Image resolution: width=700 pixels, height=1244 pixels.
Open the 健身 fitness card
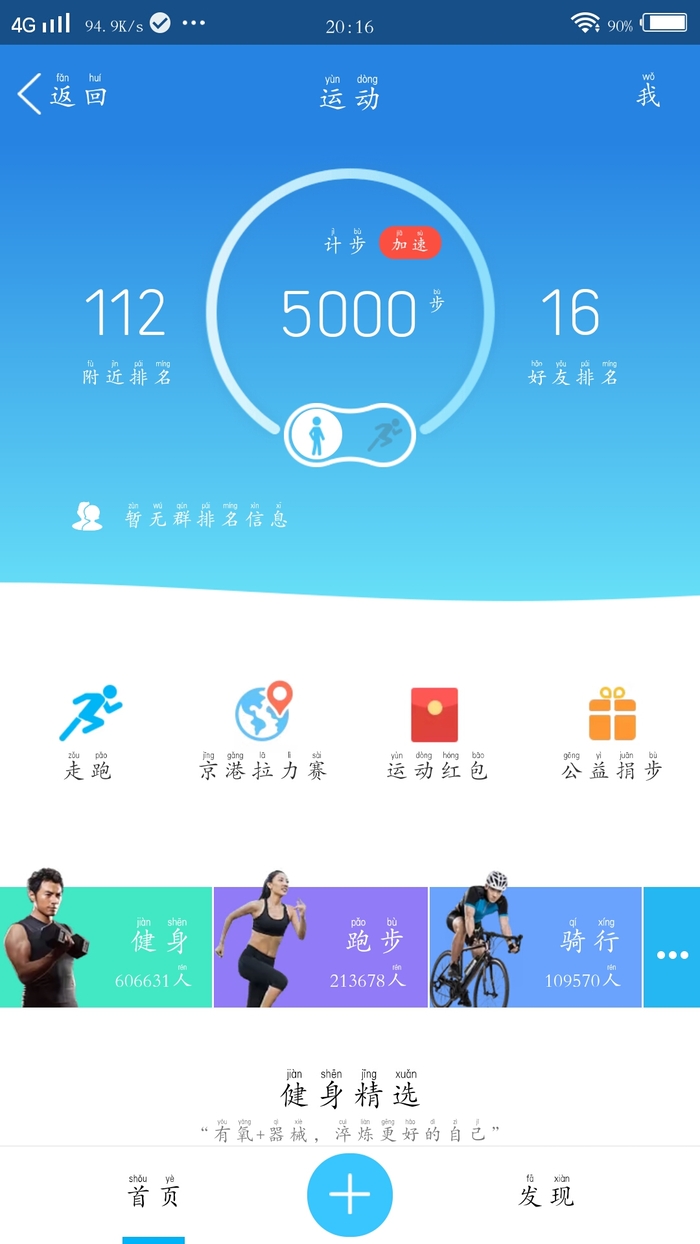[x=106, y=946]
